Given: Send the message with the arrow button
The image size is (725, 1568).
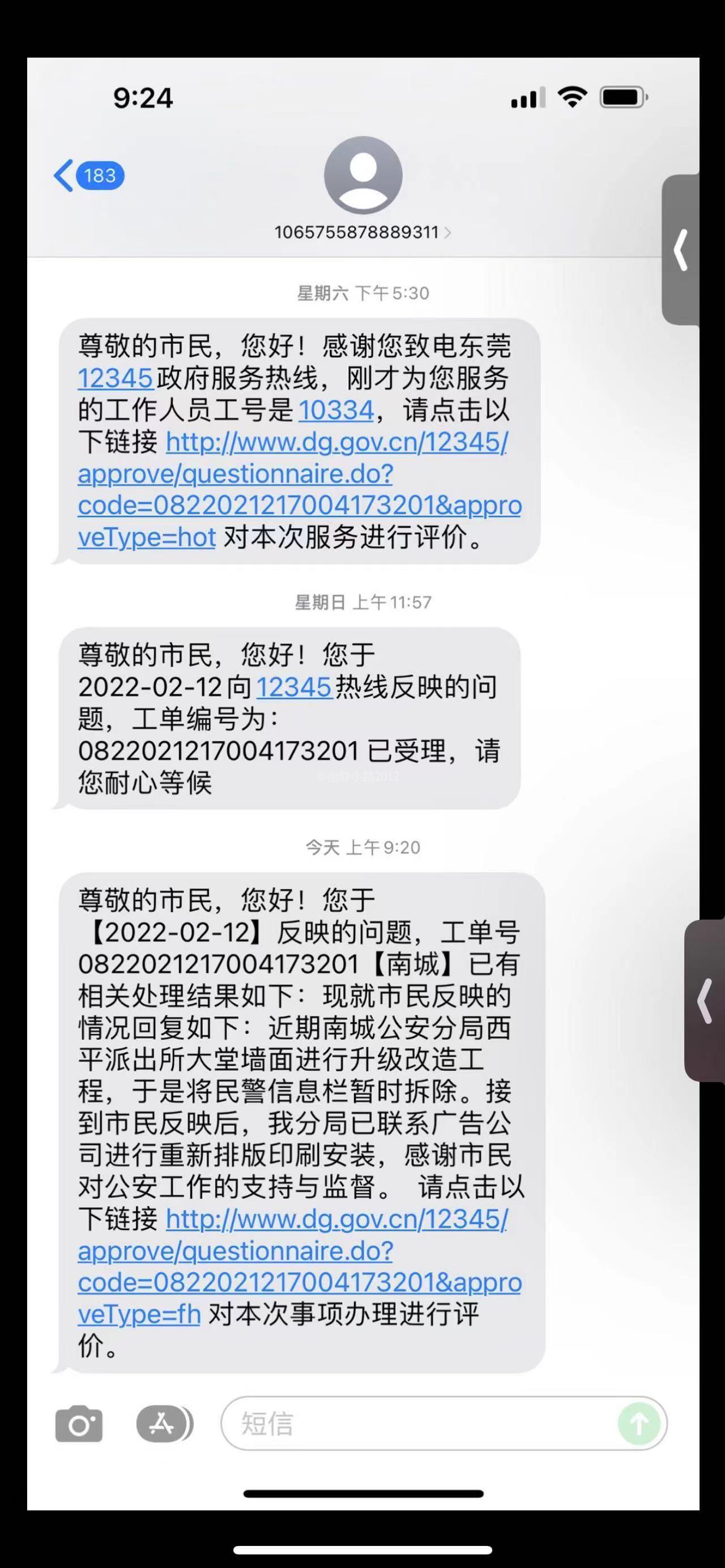Looking at the screenshot, I should click(x=638, y=1424).
